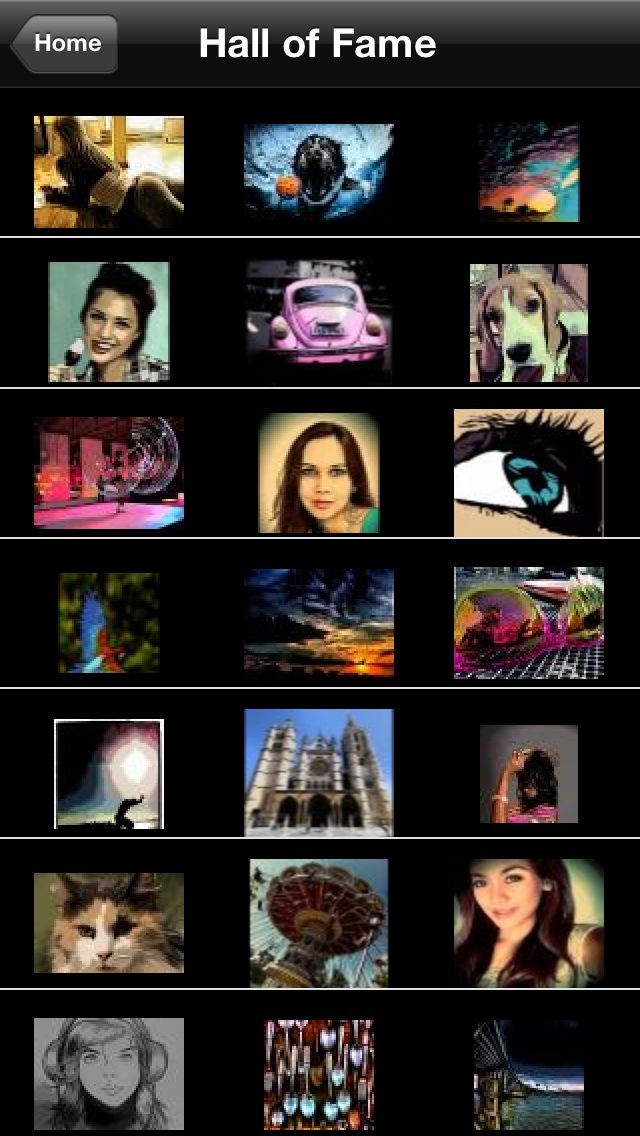
Task: Select the teal and orange sunset photo
Action: click(528, 172)
